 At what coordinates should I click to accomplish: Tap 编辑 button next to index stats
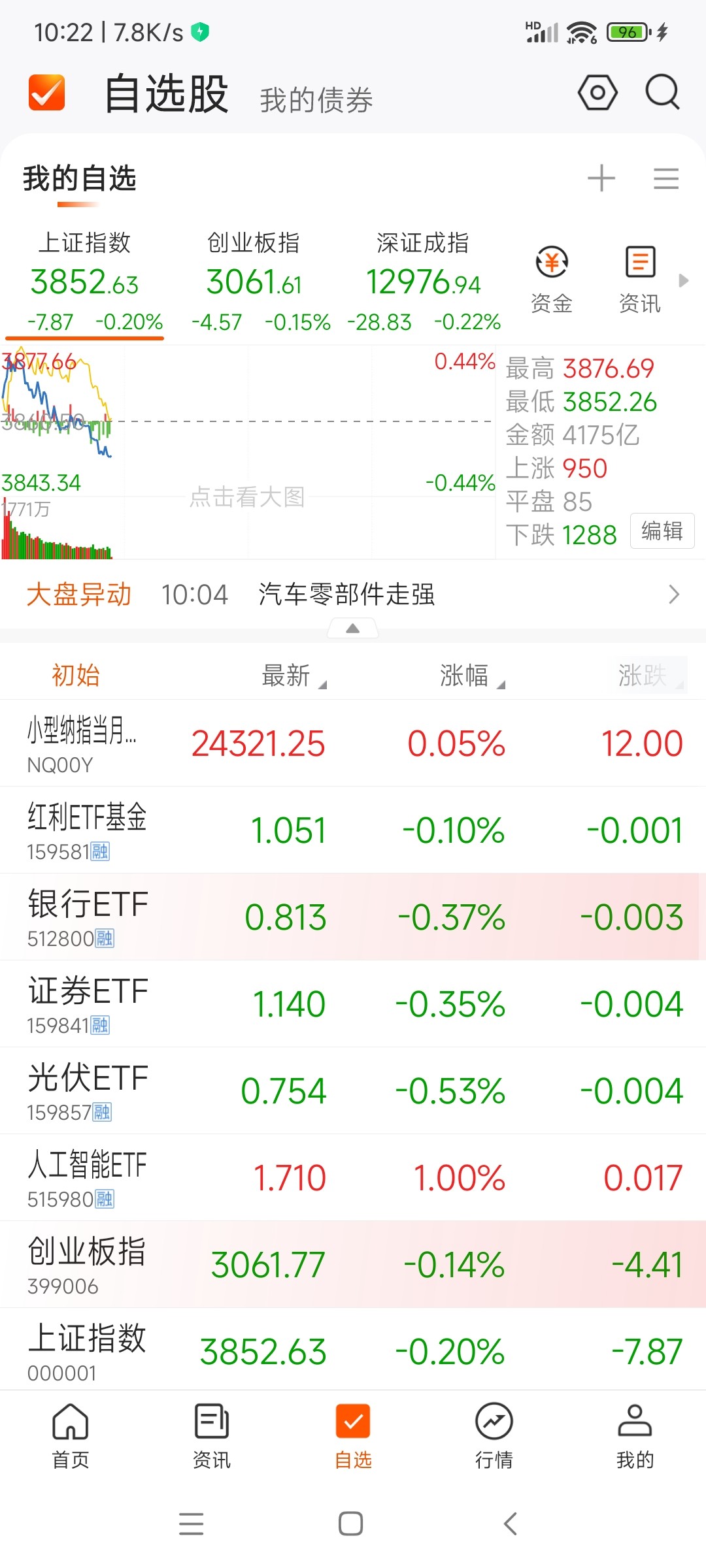point(662,531)
